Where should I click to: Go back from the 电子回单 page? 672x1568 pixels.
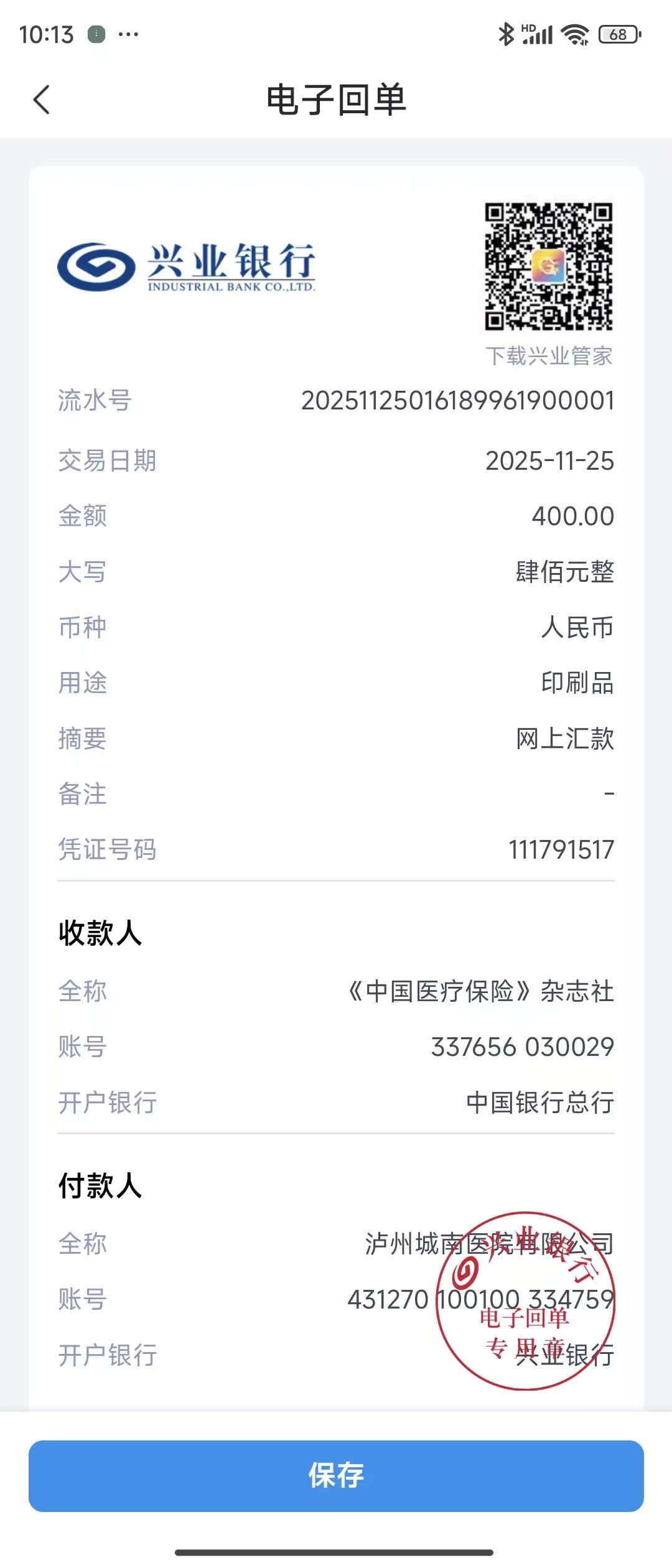pyautogui.click(x=42, y=100)
